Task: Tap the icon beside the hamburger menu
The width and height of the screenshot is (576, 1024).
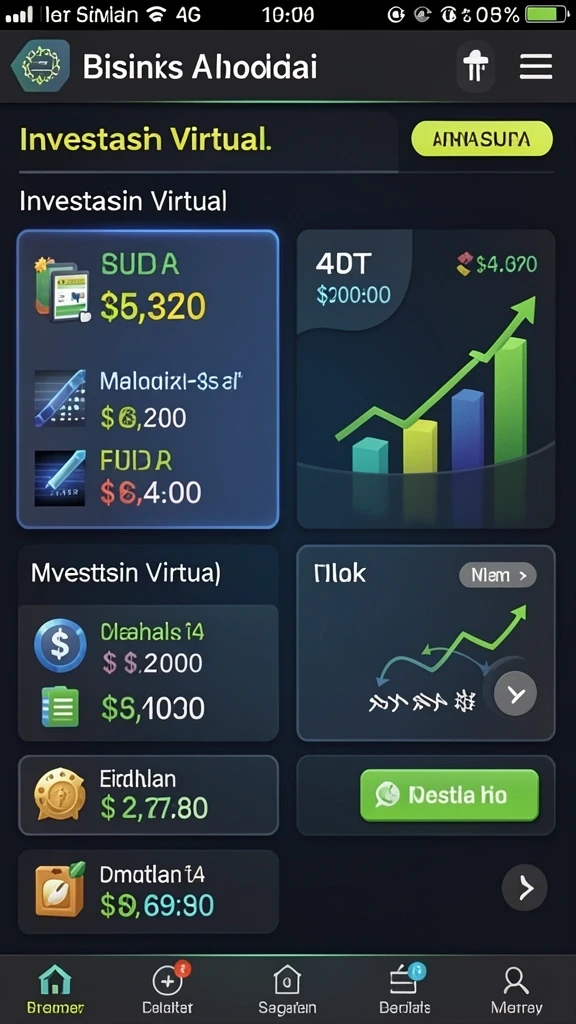Action: [475, 67]
